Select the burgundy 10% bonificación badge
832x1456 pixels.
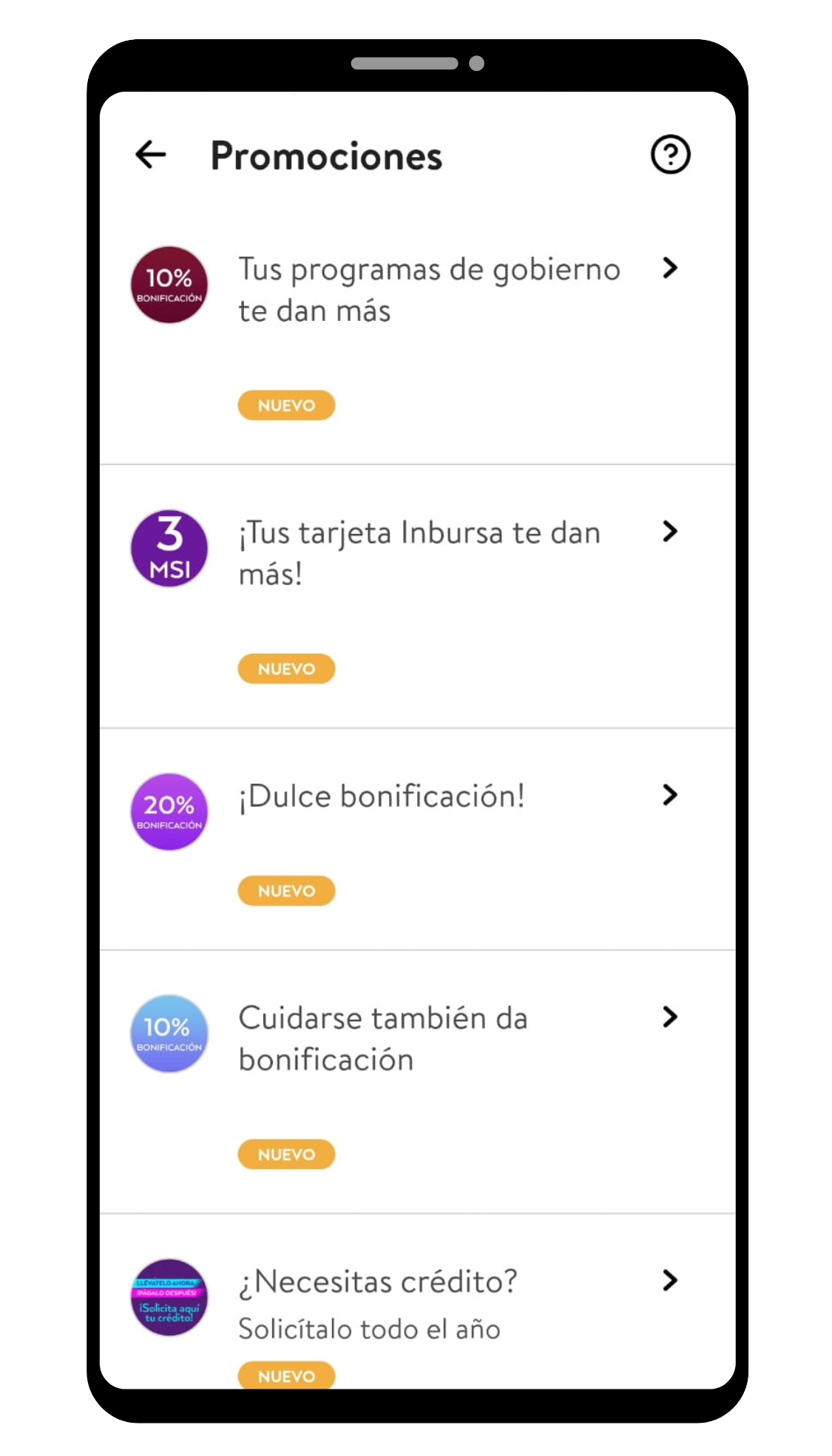(x=169, y=285)
